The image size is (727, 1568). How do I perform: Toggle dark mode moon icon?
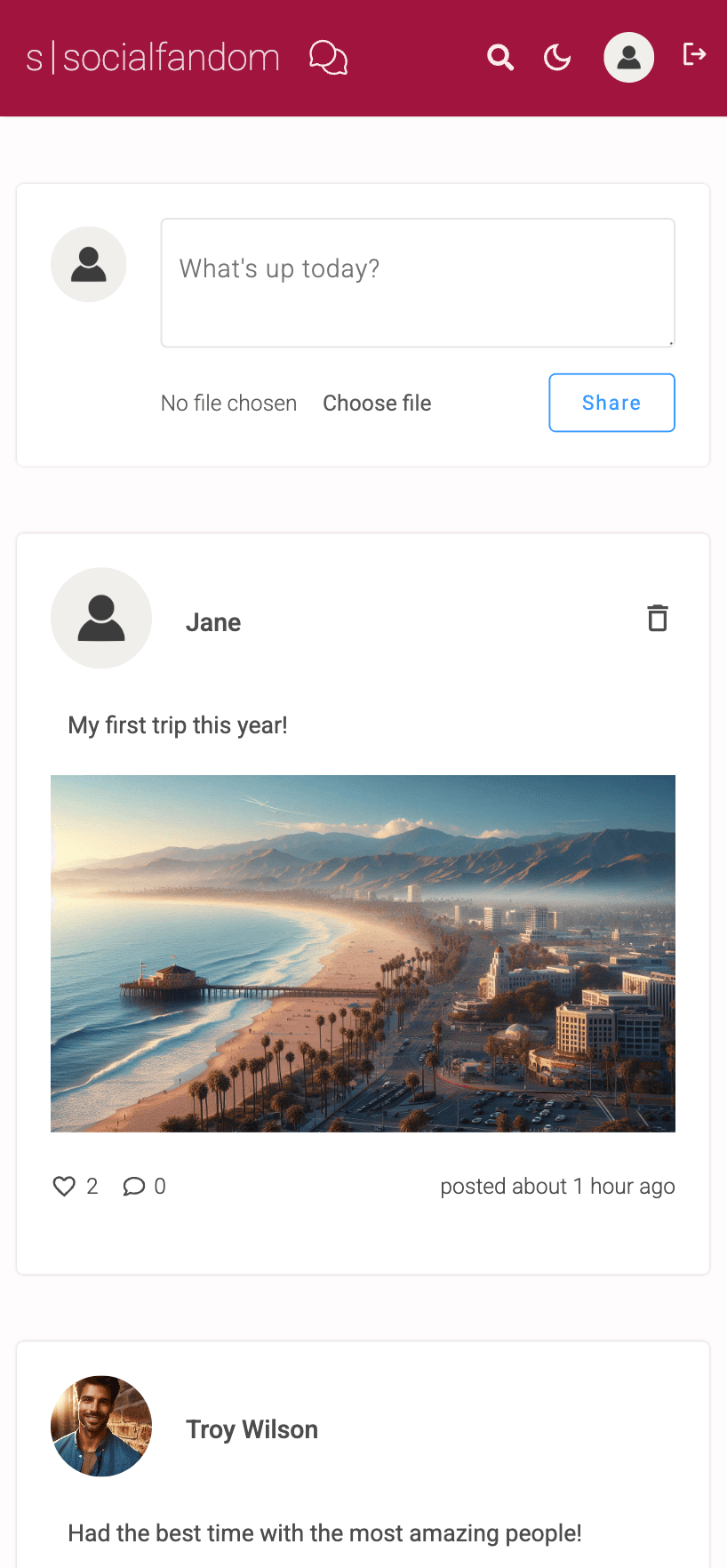coord(557,58)
